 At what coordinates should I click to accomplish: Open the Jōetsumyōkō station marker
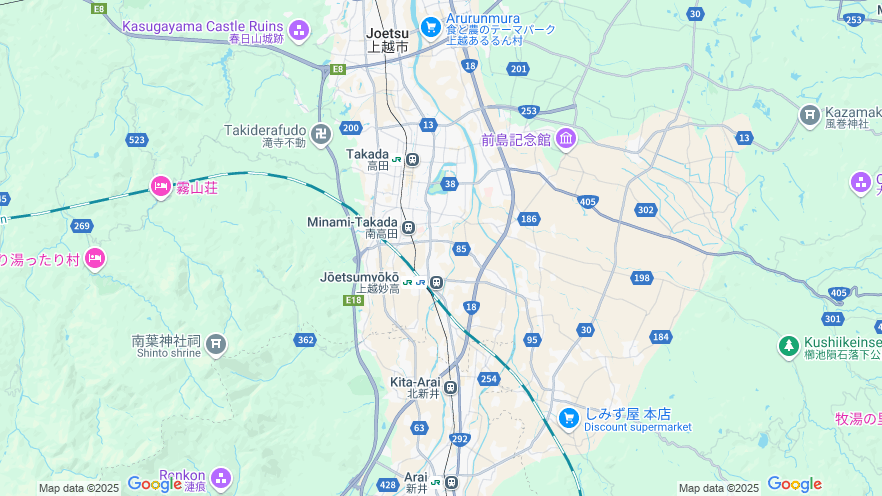(x=436, y=282)
